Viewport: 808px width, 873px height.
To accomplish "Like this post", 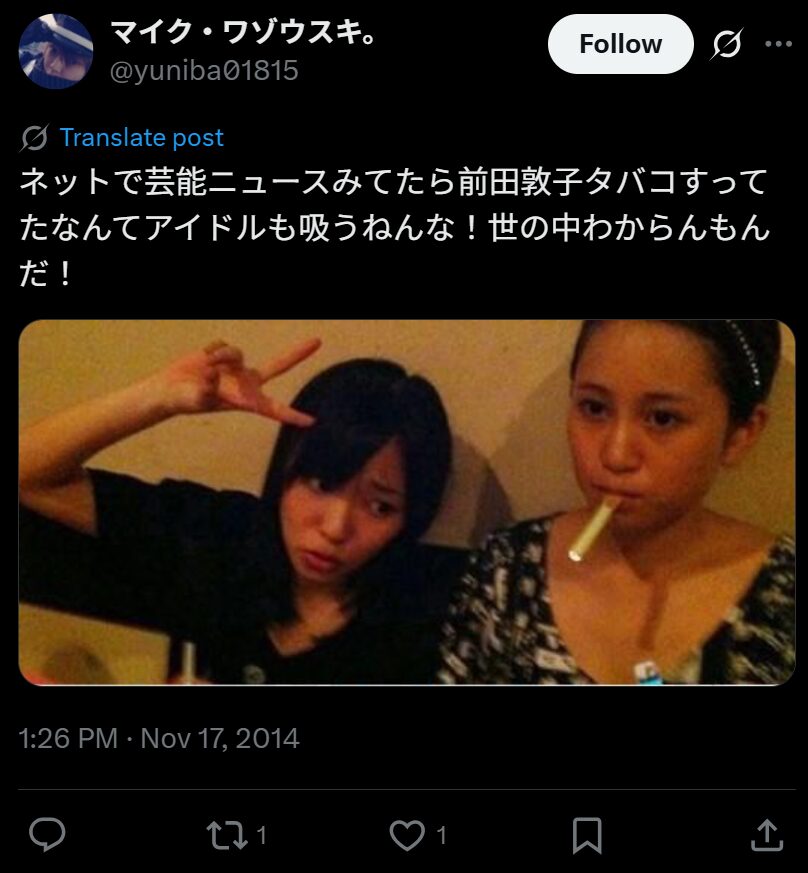I will coord(407,835).
